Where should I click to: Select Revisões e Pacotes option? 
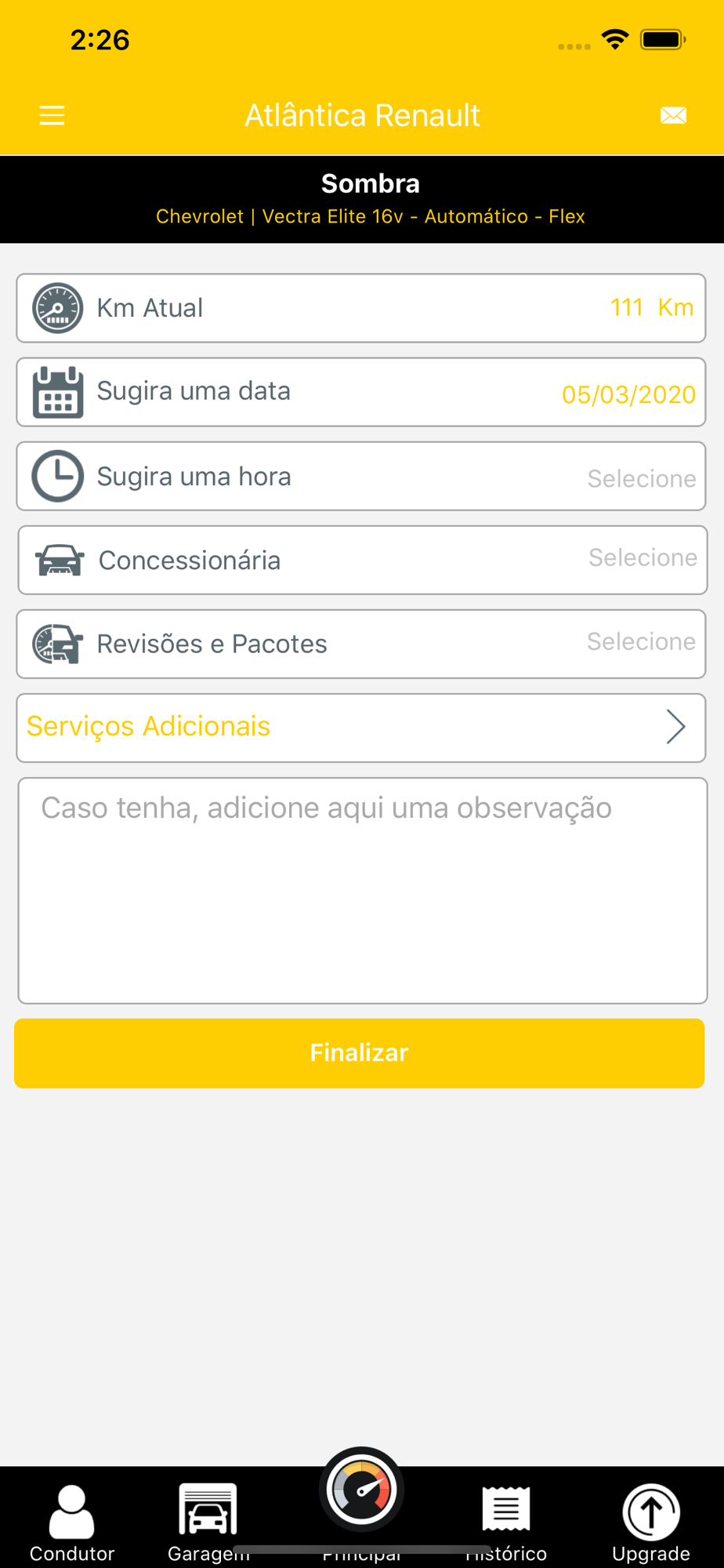[x=361, y=644]
